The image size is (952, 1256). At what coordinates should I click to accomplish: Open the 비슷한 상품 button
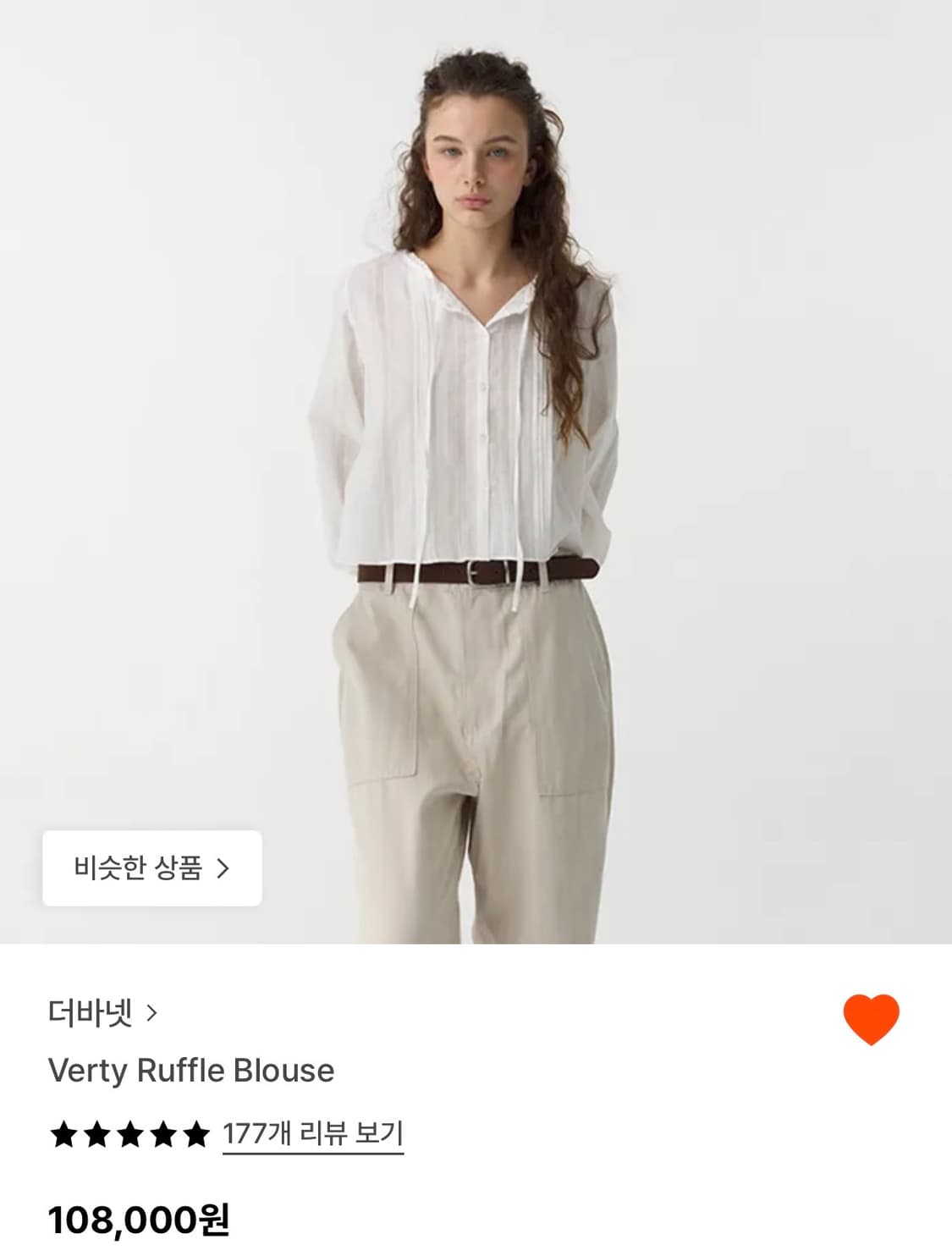152,867
